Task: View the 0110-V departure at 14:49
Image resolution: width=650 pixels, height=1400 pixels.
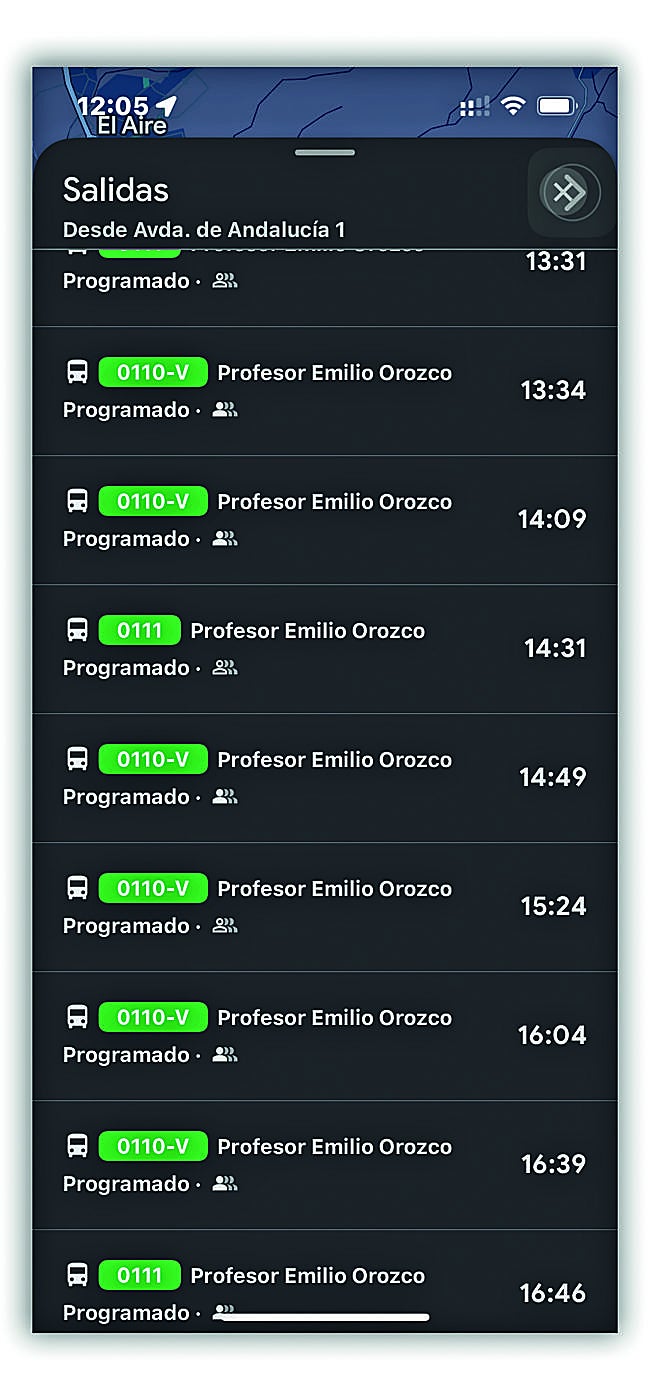Action: click(325, 778)
